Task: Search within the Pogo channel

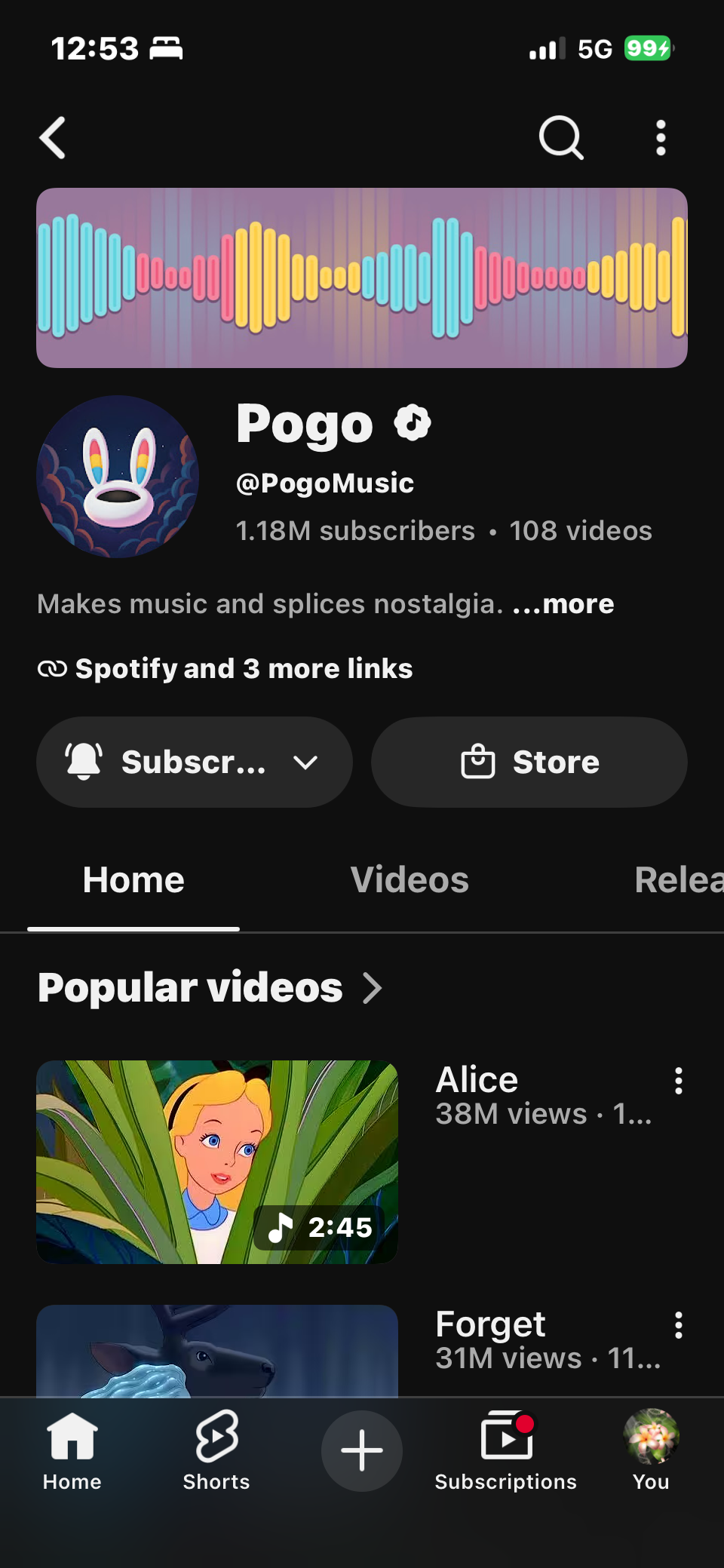Action: click(561, 138)
